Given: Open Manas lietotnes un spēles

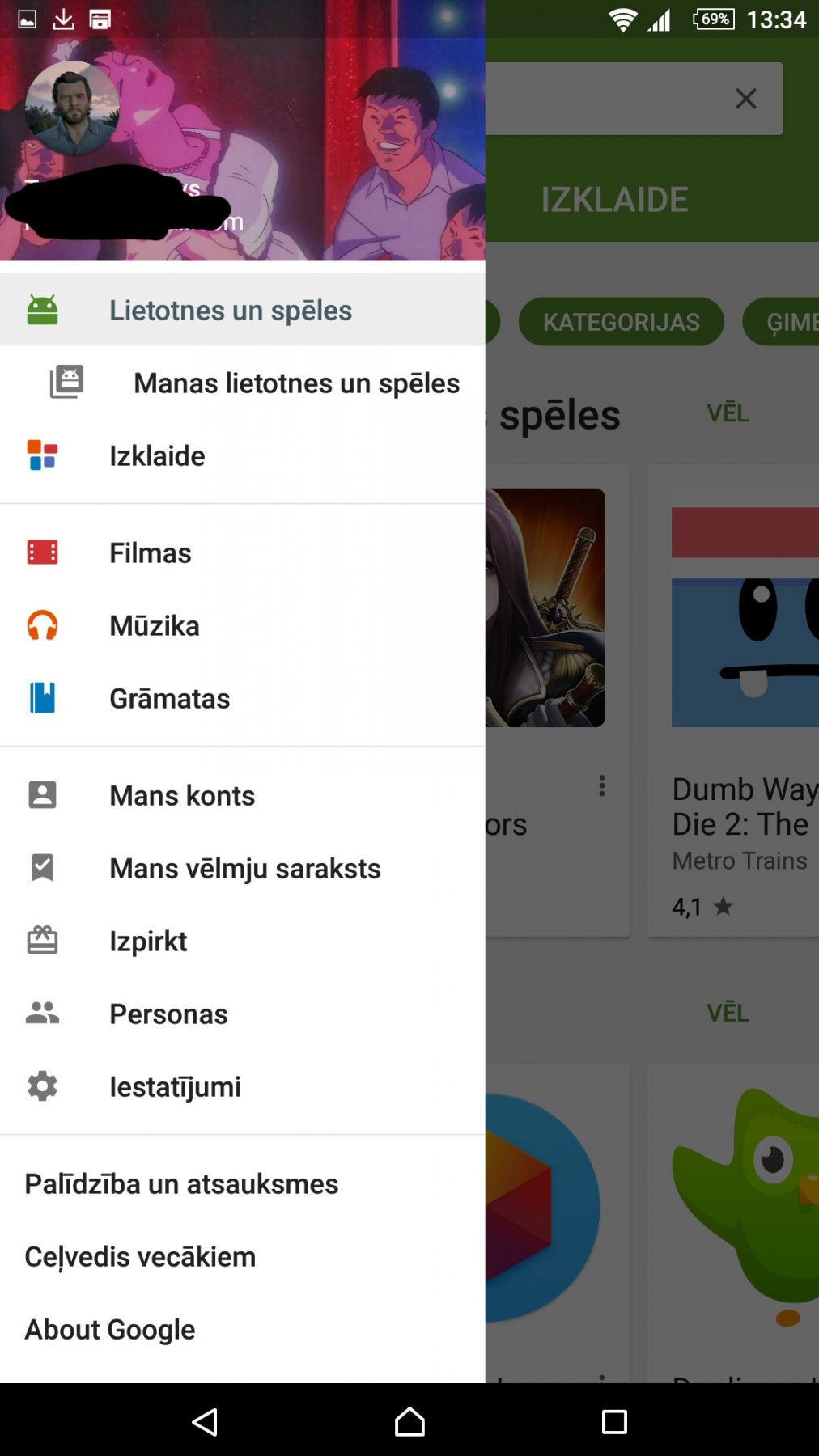Looking at the screenshot, I should tap(295, 383).
